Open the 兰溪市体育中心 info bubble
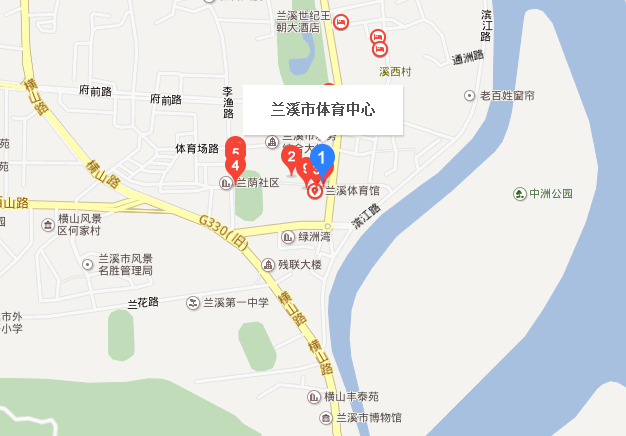The width and height of the screenshot is (626, 436). pos(323,110)
